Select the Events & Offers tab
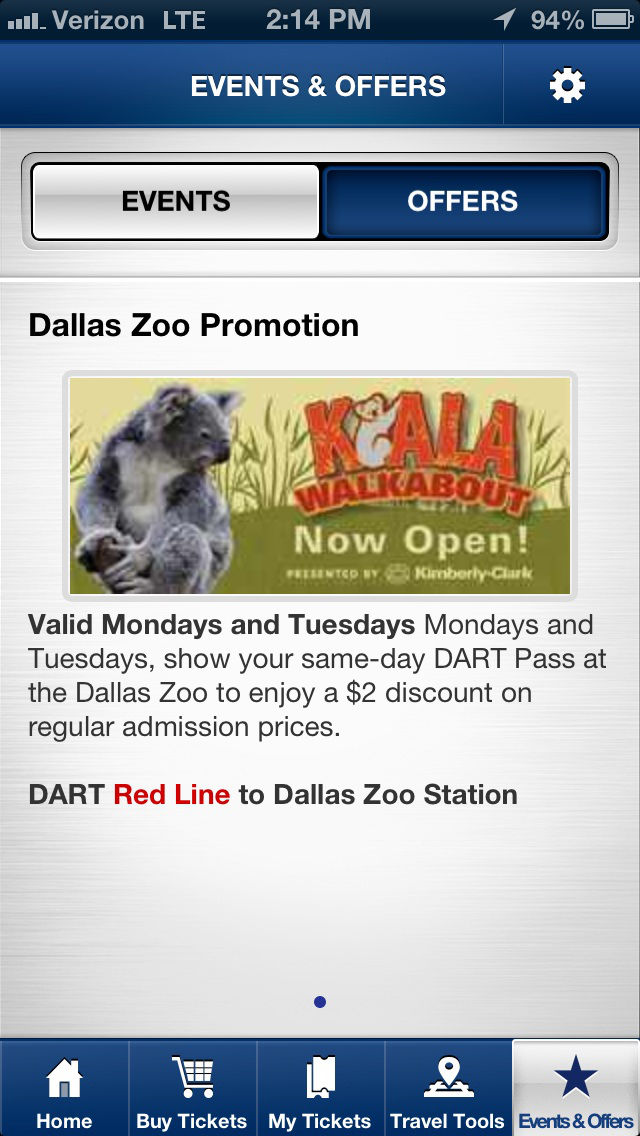Image resolution: width=640 pixels, height=1136 pixels. pos(575,1088)
